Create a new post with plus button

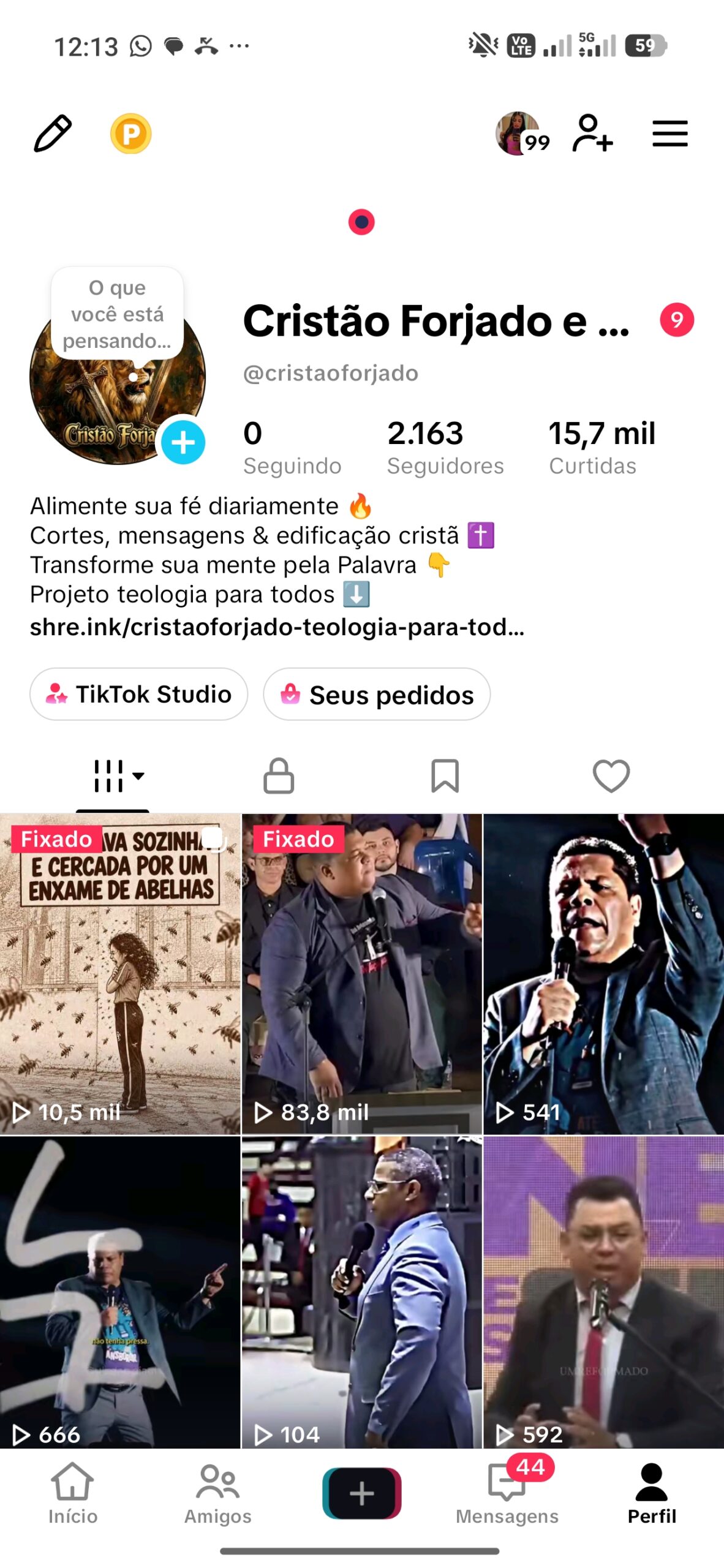[x=361, y=1493]
